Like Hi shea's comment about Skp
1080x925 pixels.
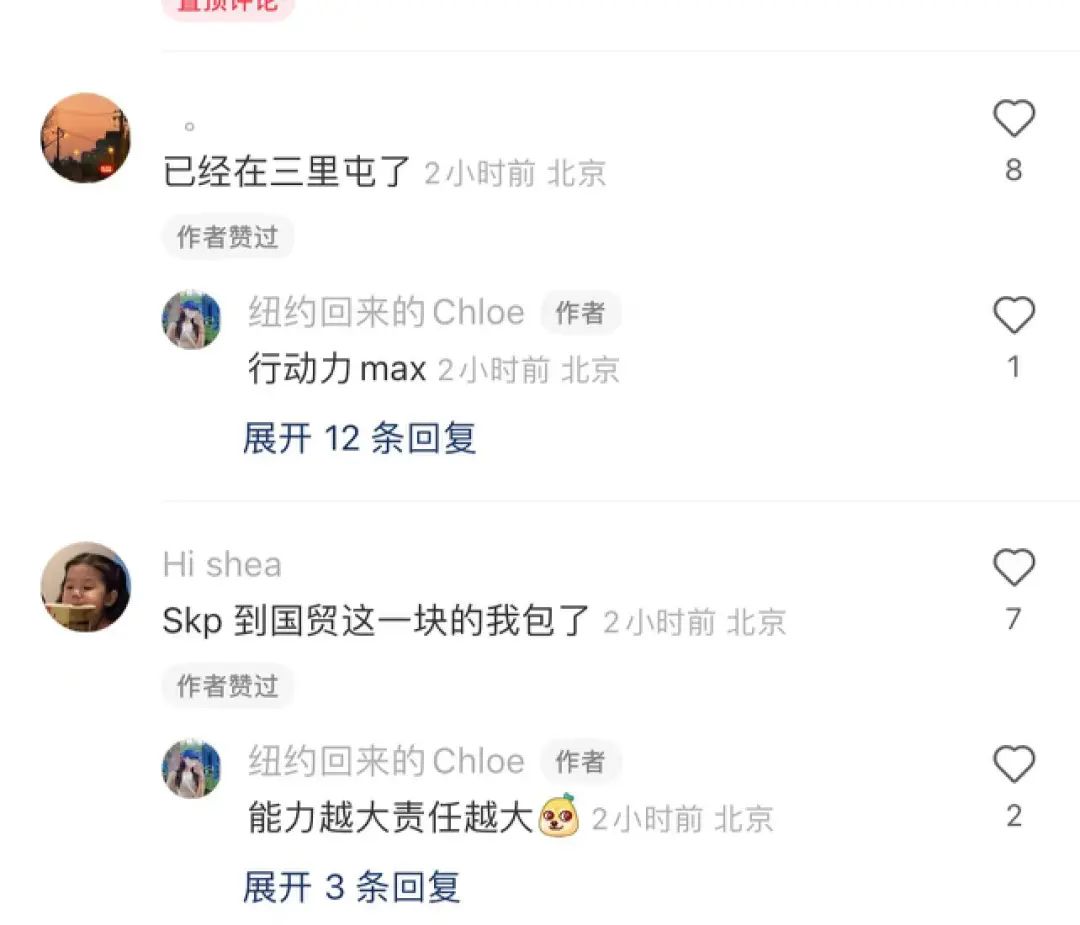click(x=1013, y=568)
